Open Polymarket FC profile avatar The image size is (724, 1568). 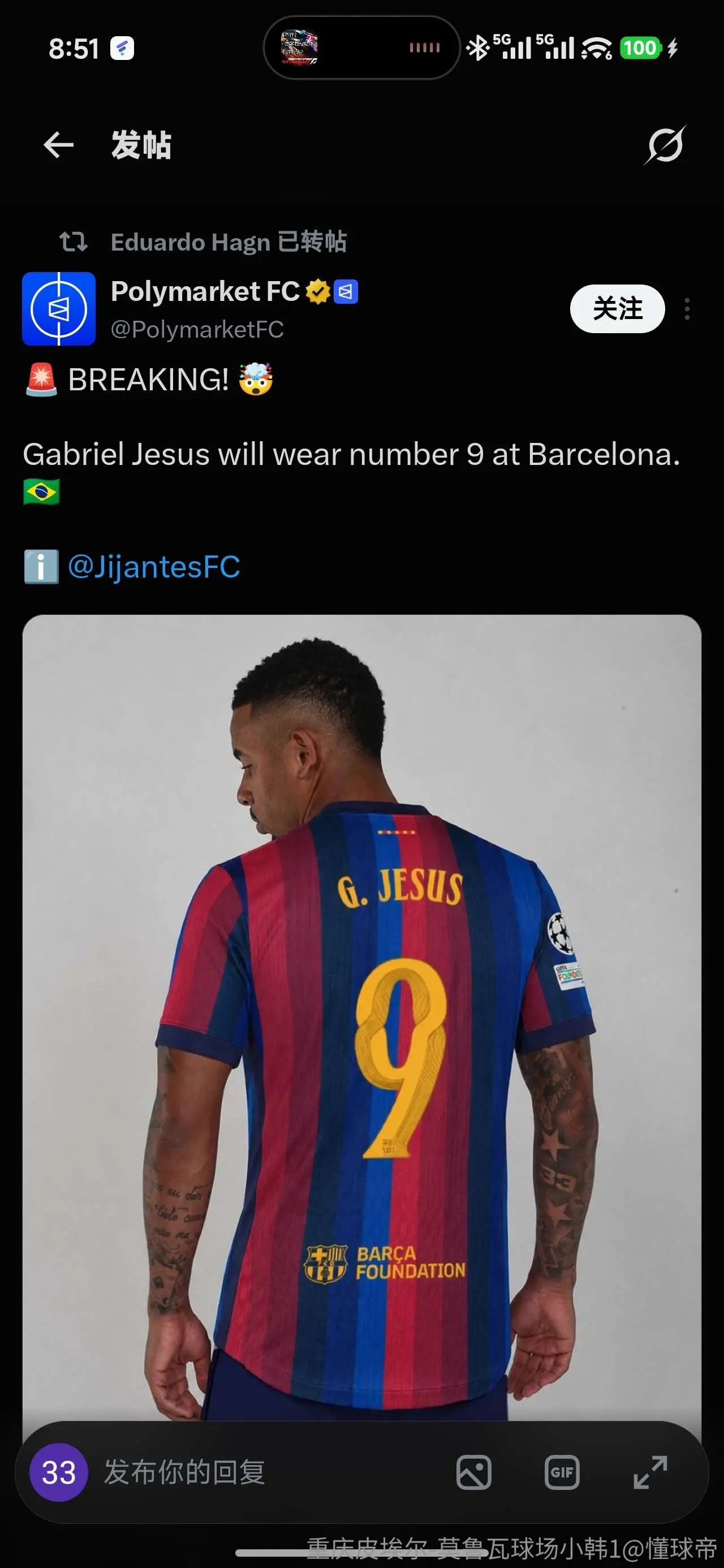(59, 309)
